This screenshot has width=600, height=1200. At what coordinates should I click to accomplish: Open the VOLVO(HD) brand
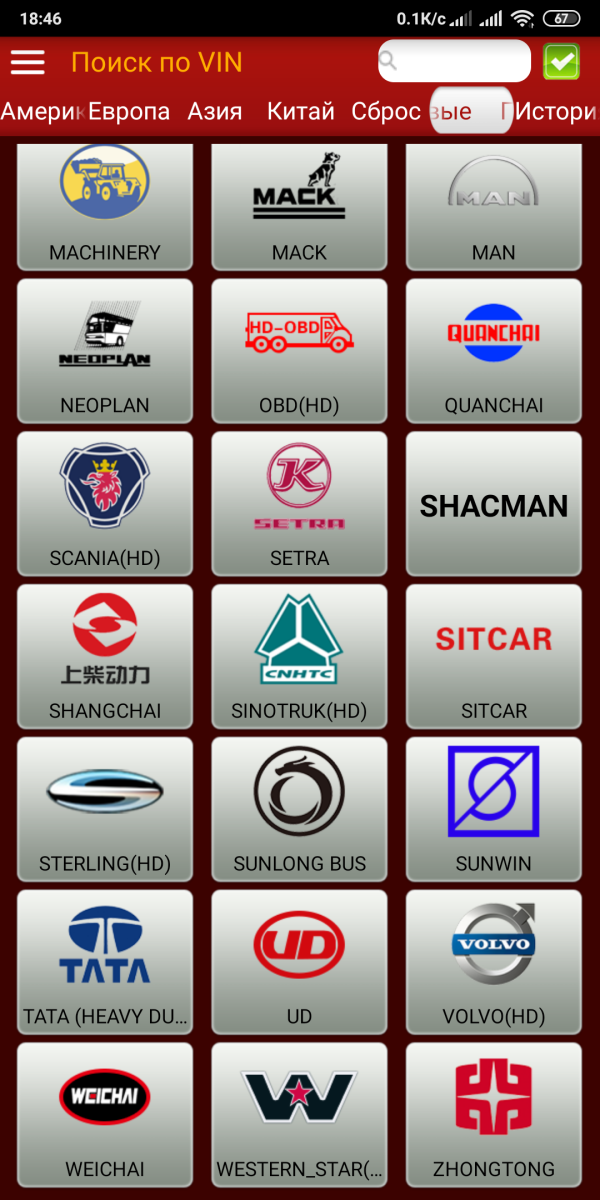coord(493,962)
